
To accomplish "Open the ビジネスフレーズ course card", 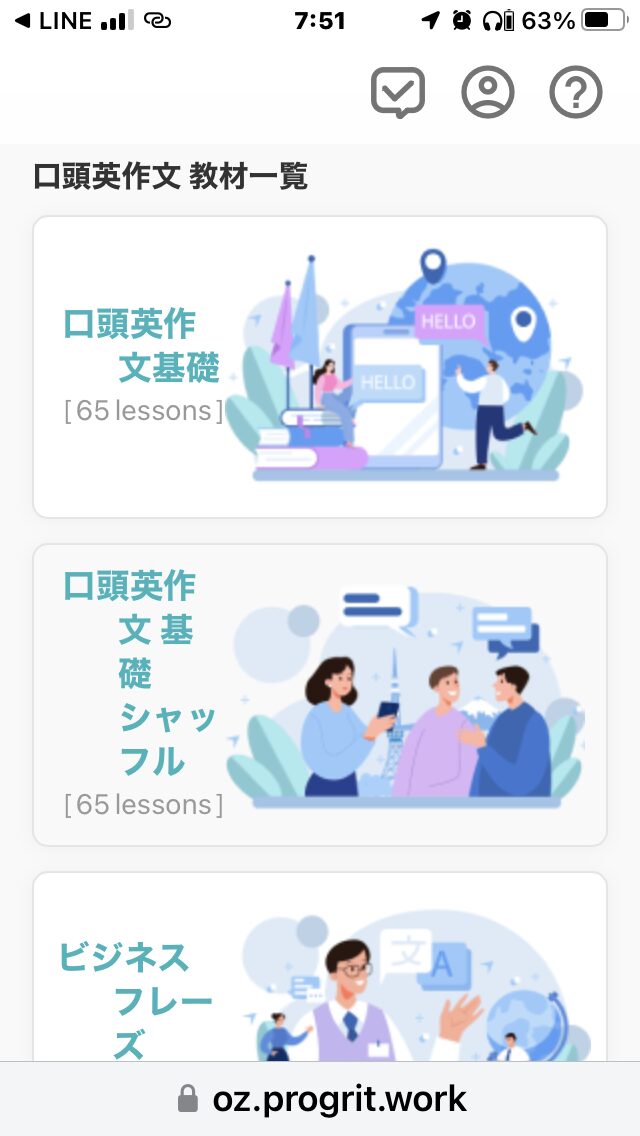I will (320, 967).
